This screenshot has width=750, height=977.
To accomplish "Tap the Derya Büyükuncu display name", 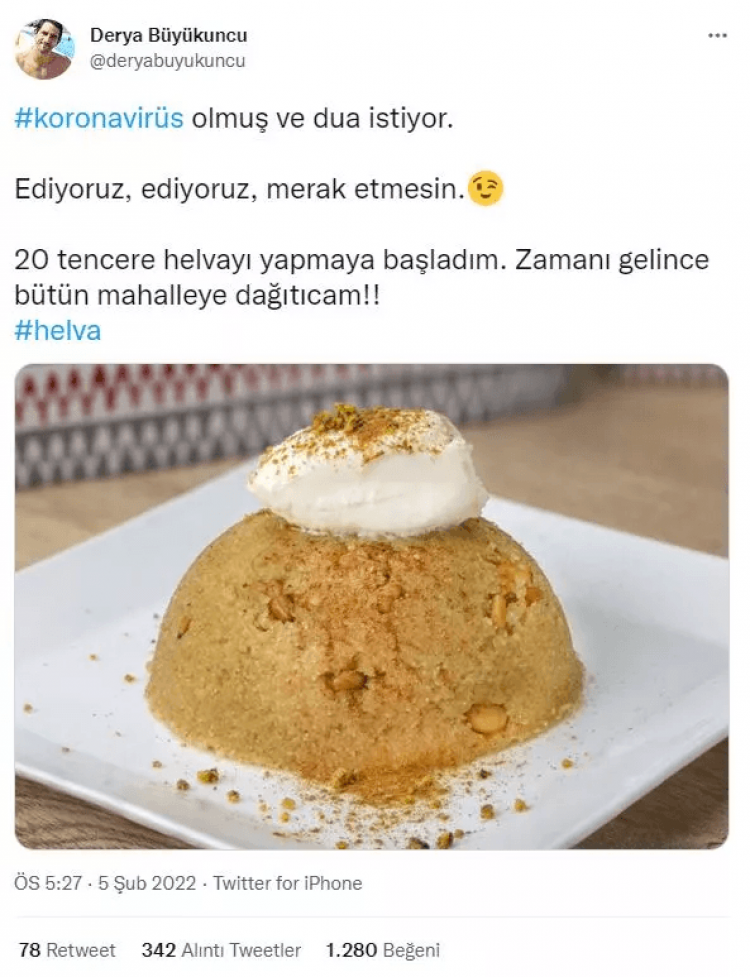I will (x=168, y=36).
